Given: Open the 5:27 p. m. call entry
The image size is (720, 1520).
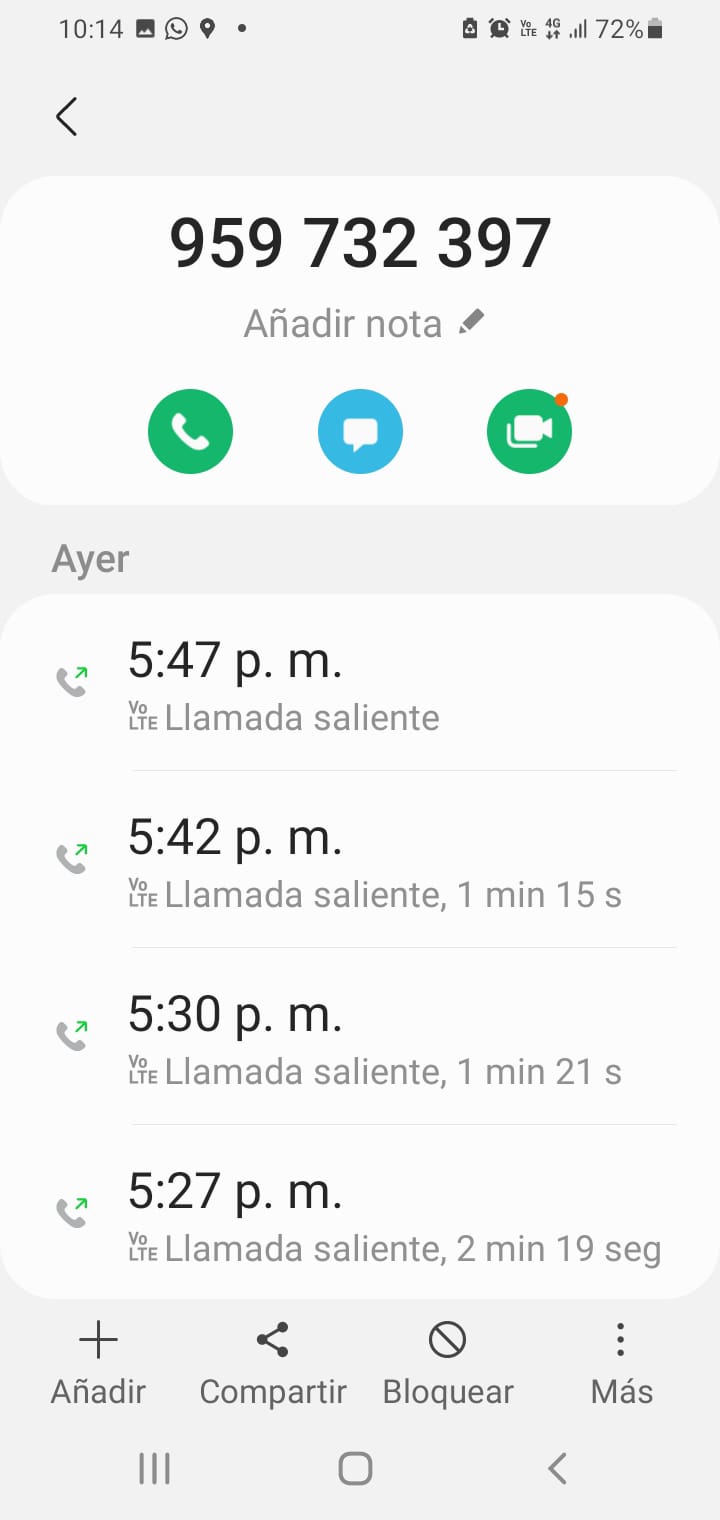Looking at the screenshot, I should point(360,1214).
